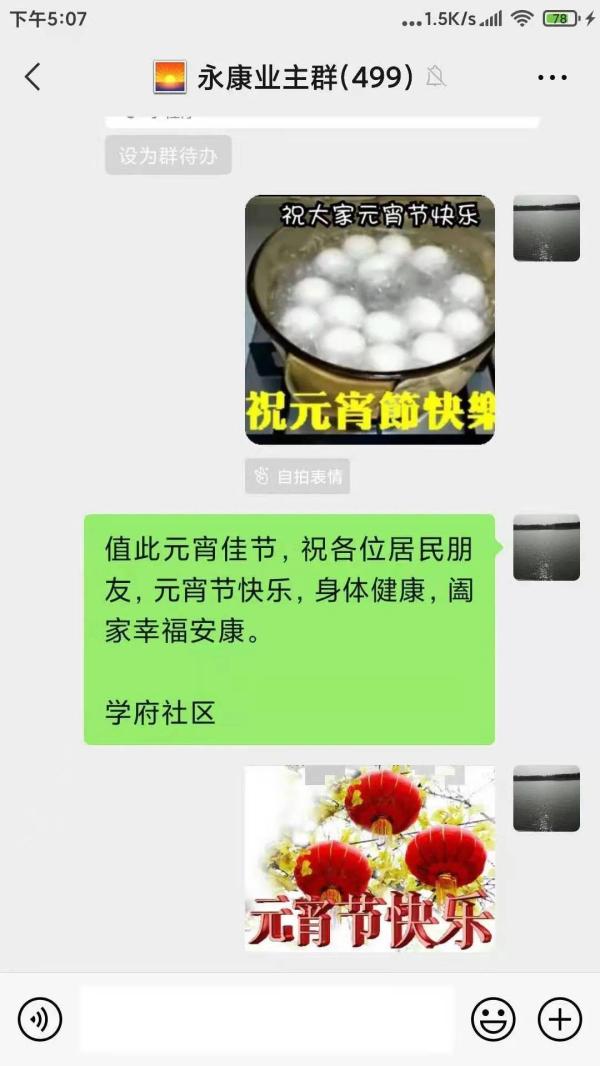Open the plus attachments menu

coord(560,1019)
